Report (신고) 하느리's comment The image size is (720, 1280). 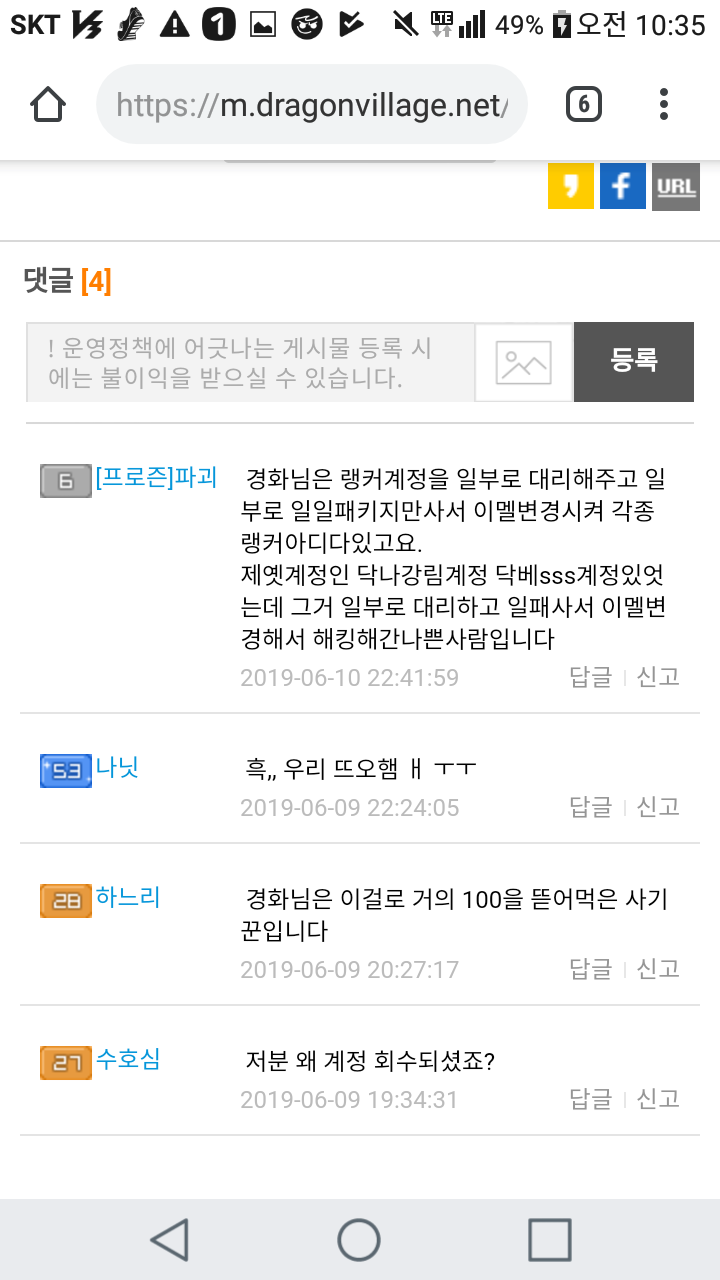pyautogui.click(x=658, y=969)
